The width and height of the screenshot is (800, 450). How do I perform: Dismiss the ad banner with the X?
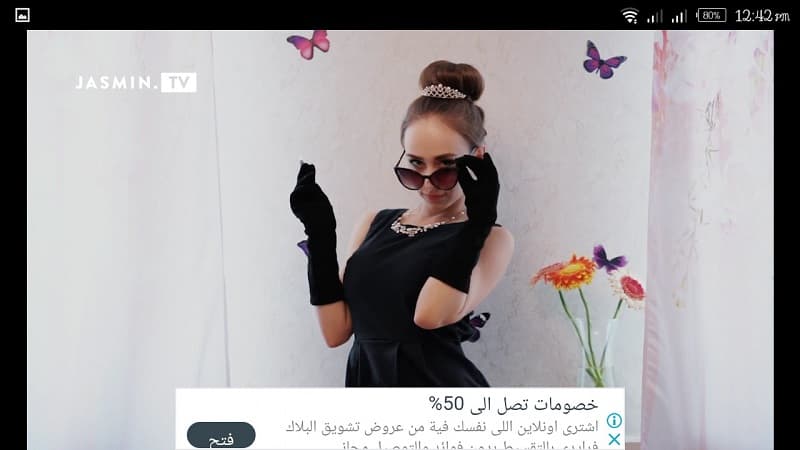614,439
